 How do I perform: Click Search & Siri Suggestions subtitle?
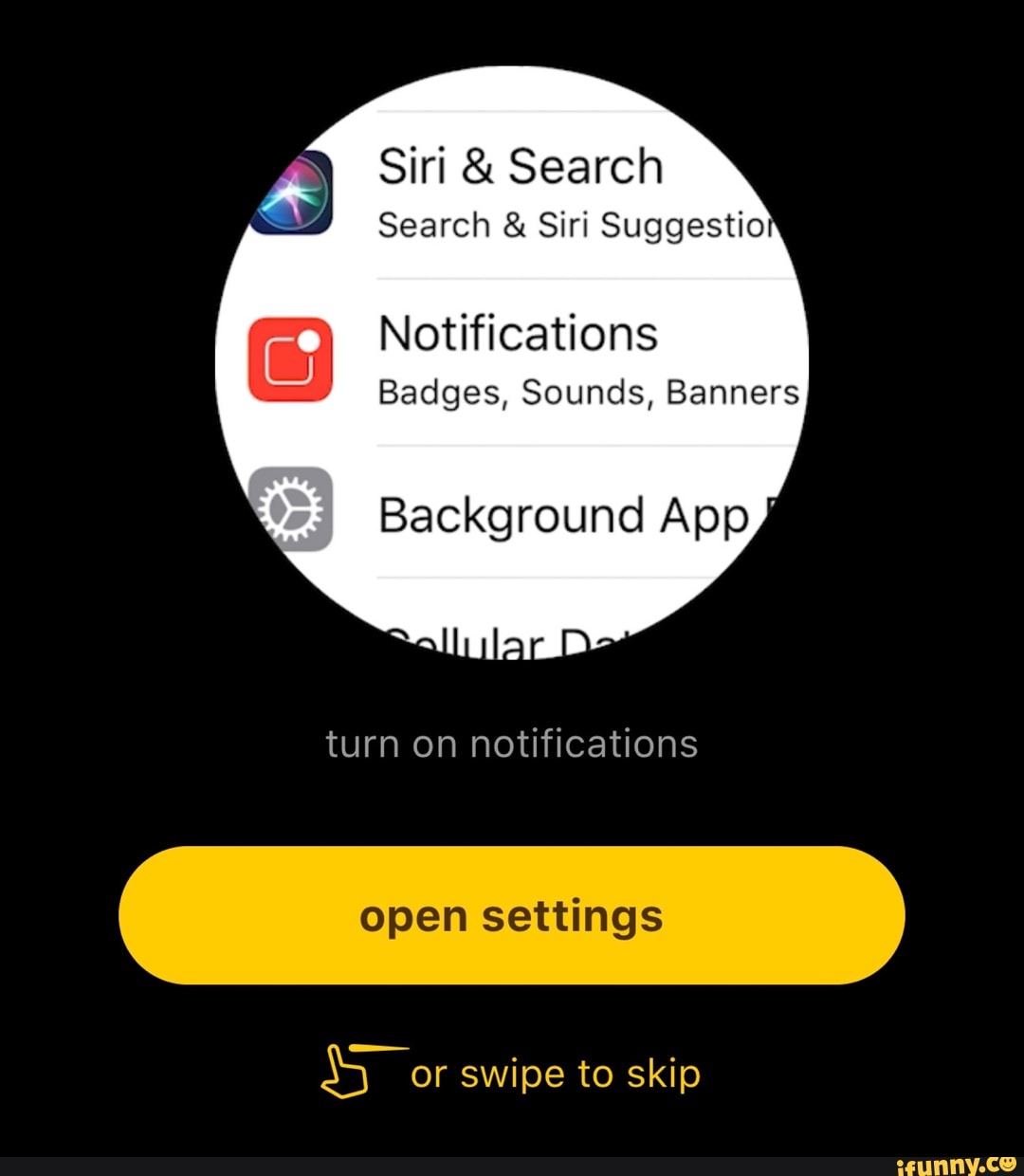[x=578, y=225]
